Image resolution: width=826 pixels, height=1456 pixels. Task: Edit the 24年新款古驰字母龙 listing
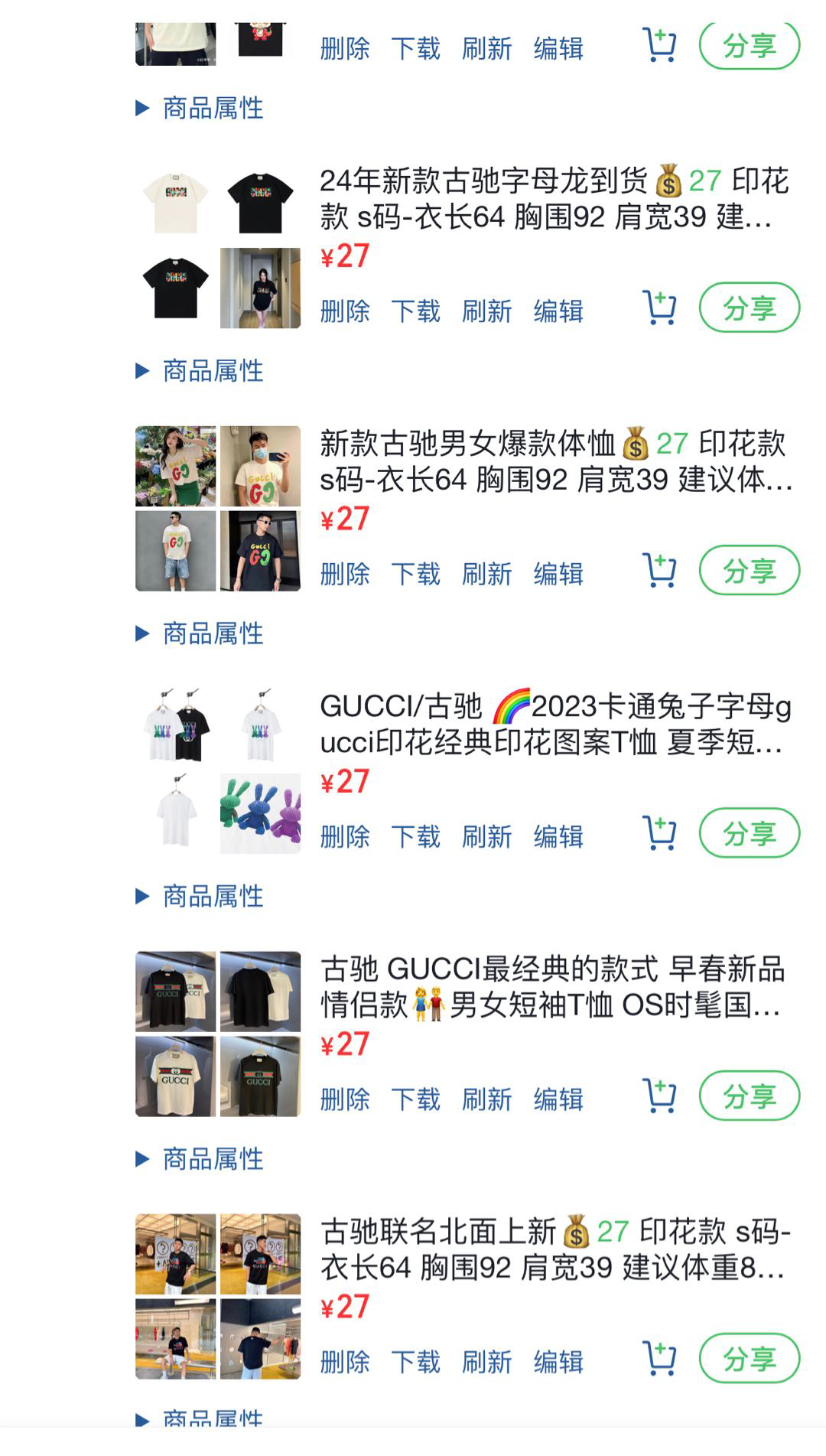click(558, 311)
